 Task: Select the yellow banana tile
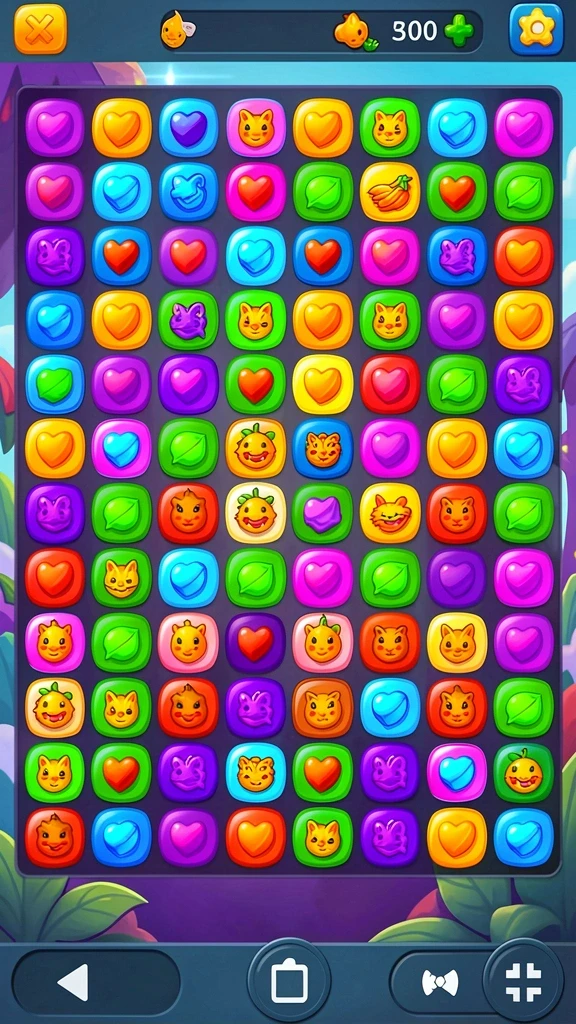pyautogui.click(x=390, y=192)
